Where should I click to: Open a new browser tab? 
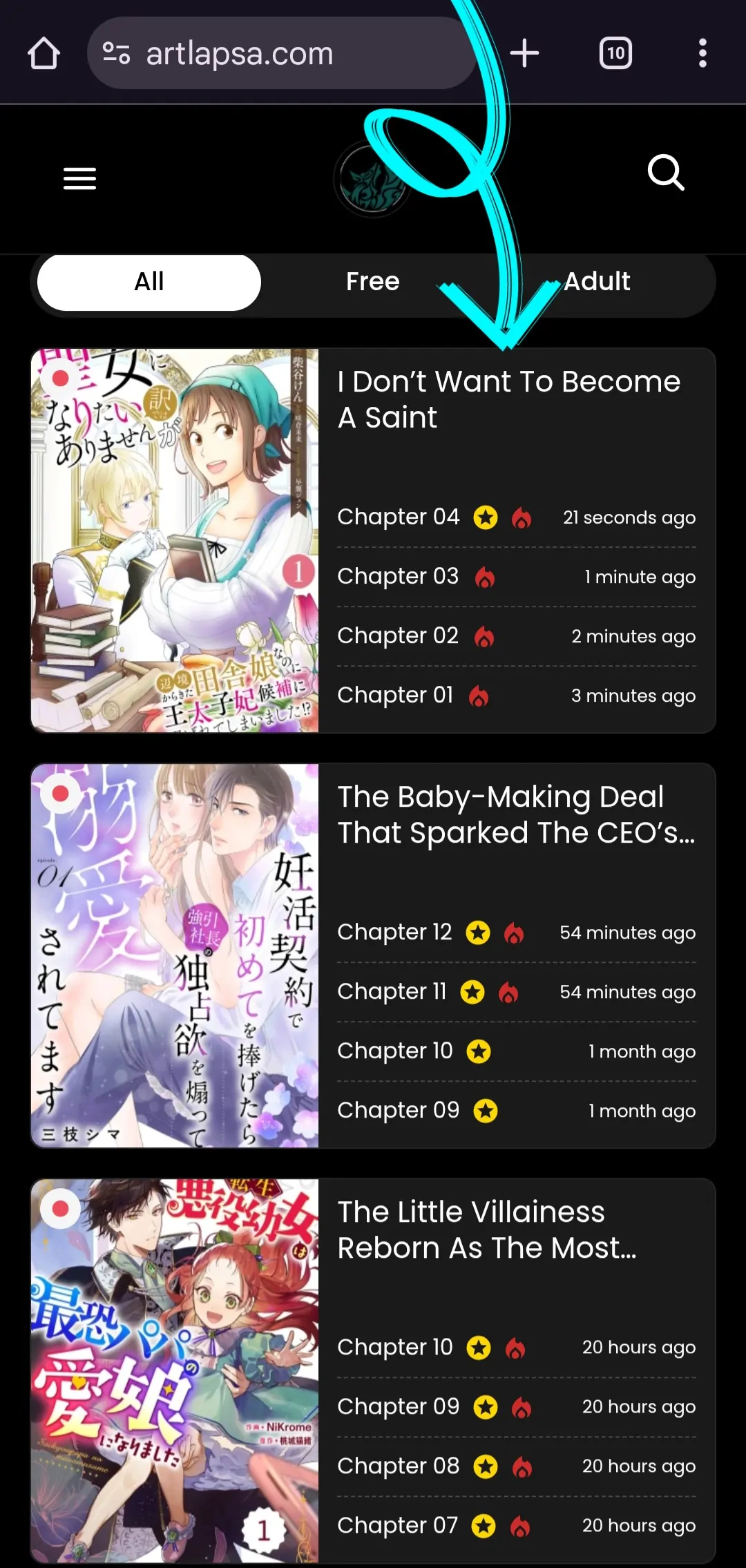[524, 53]
